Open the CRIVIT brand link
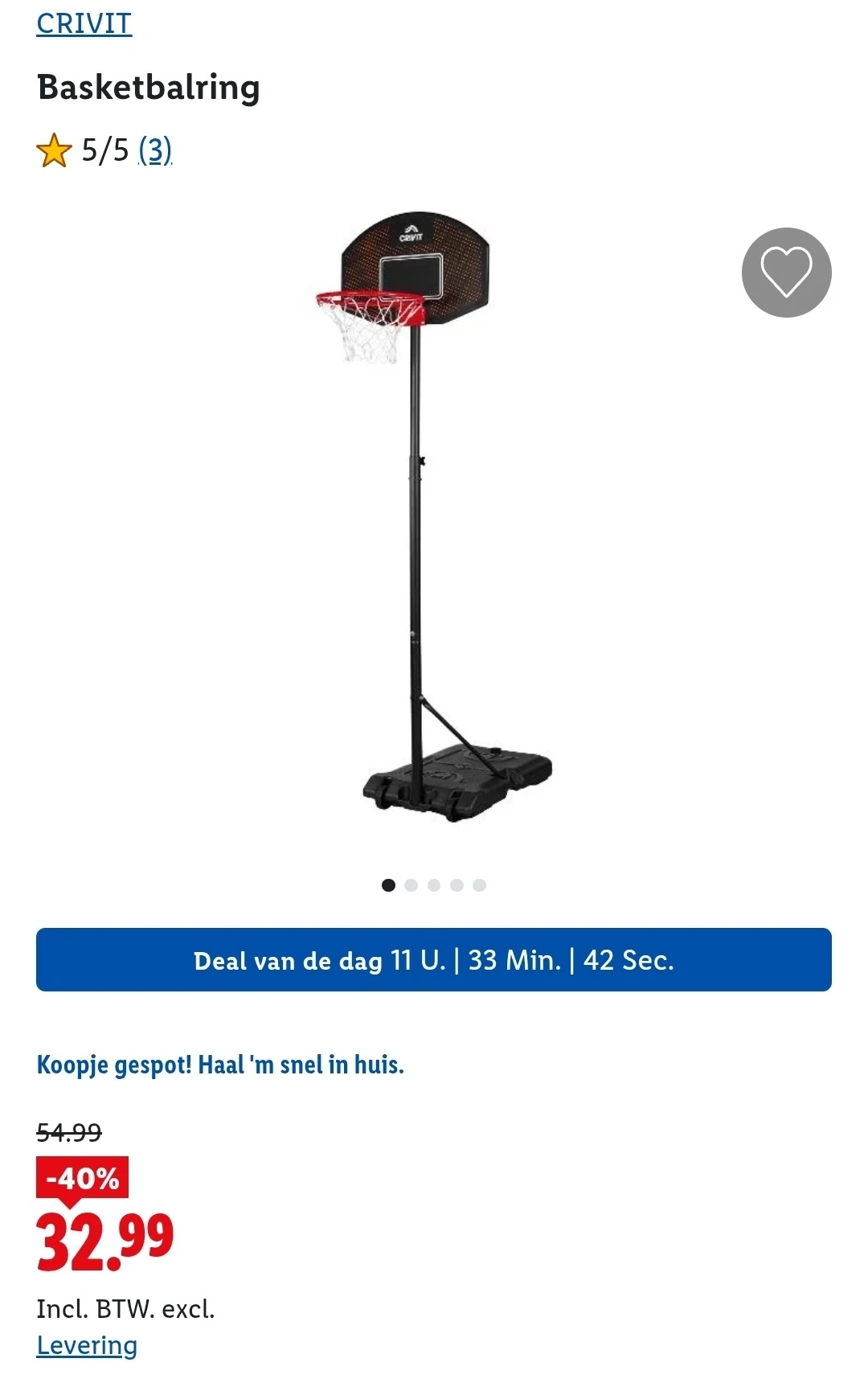Viewport: 868px width, 1379px height. click(x=84, y=23)
